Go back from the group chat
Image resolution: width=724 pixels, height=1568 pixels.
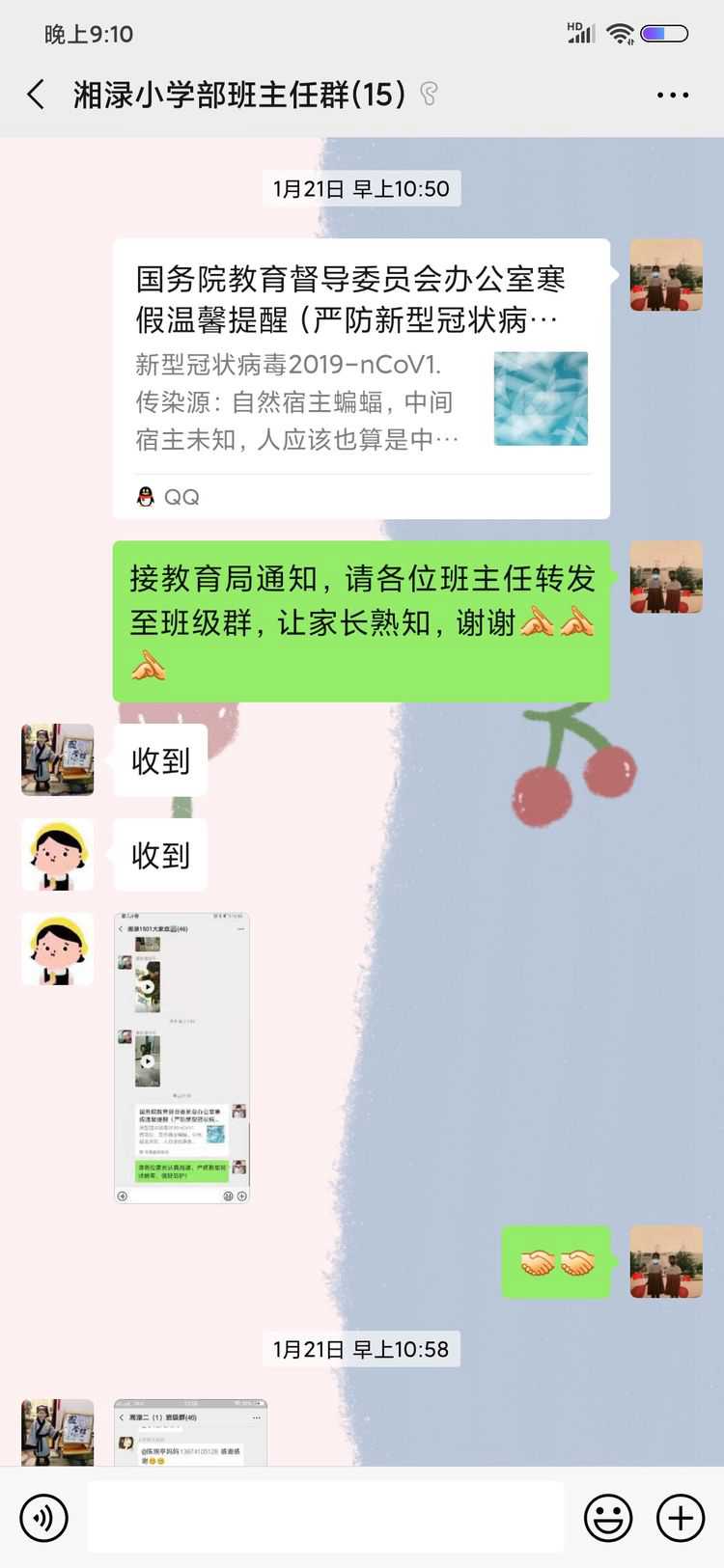pos(37,95)
